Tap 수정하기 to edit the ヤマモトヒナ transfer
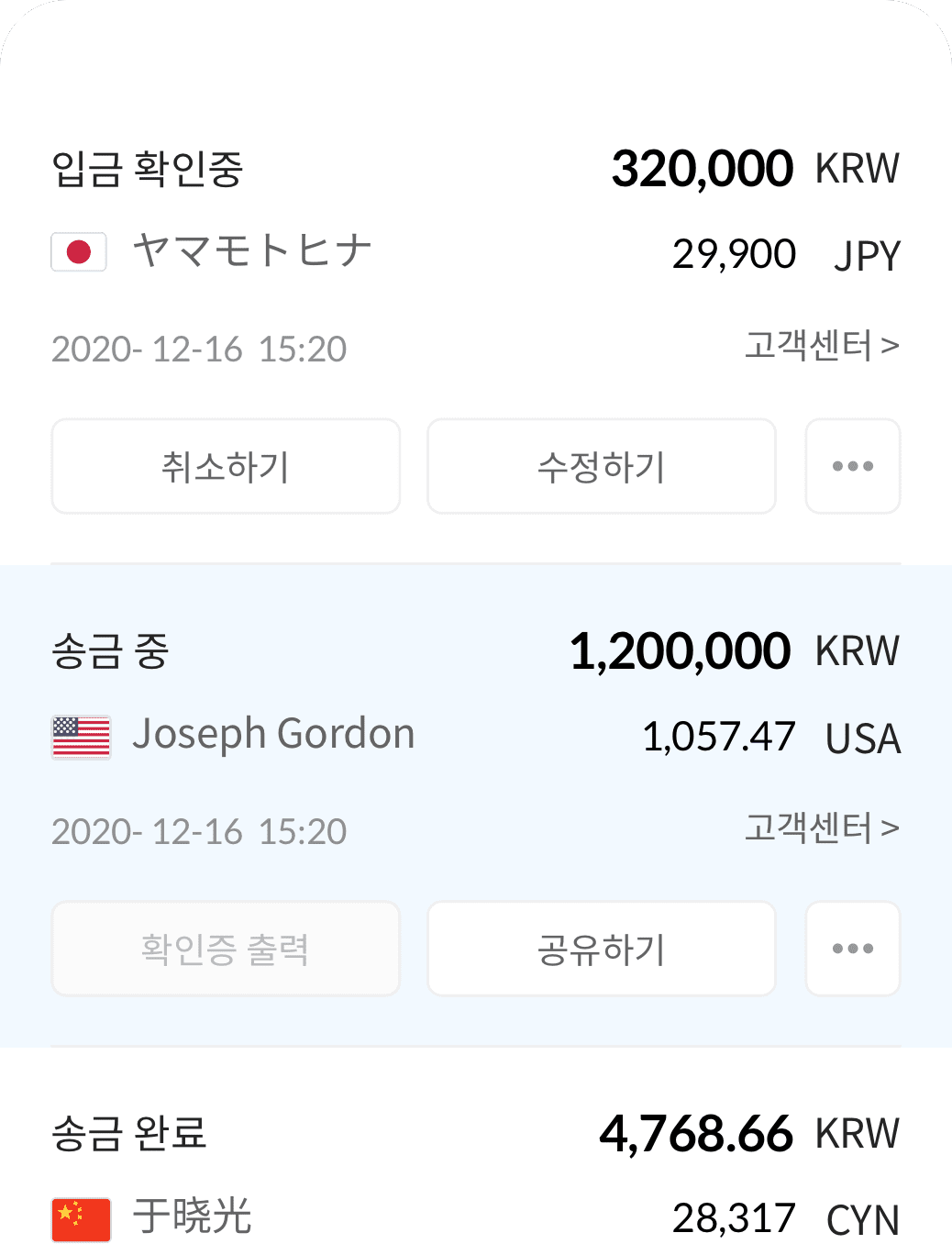This screenshot has height=1244, width=952. (601, 466)
